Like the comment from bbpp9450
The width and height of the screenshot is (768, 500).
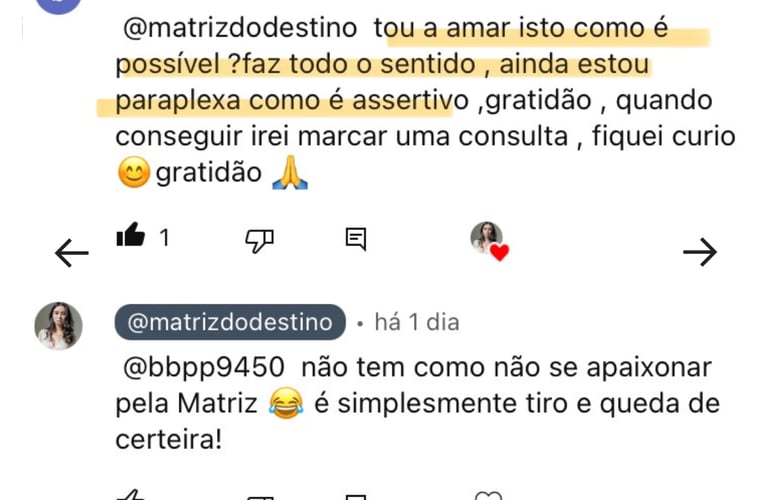click(131, 237)
